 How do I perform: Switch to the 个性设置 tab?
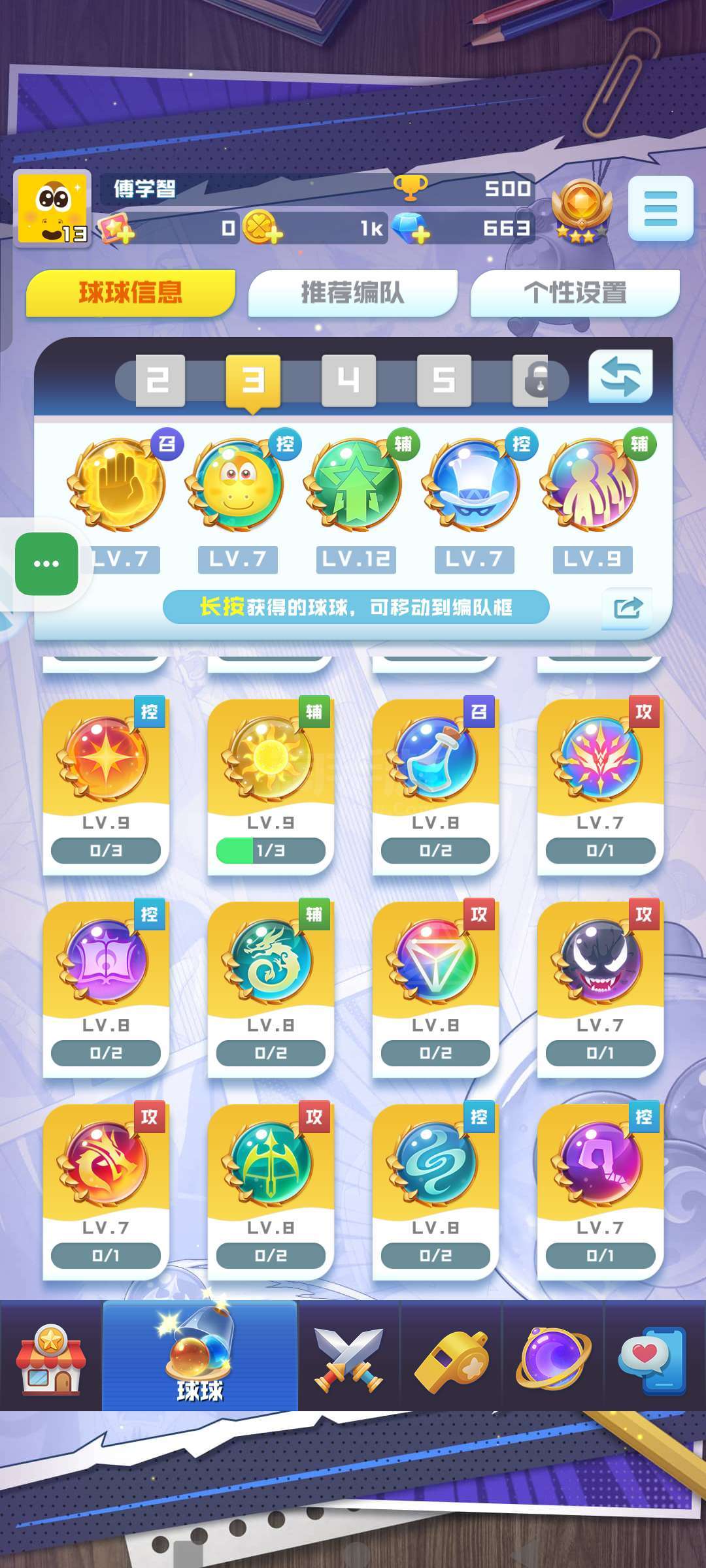[x=575, y=293]
